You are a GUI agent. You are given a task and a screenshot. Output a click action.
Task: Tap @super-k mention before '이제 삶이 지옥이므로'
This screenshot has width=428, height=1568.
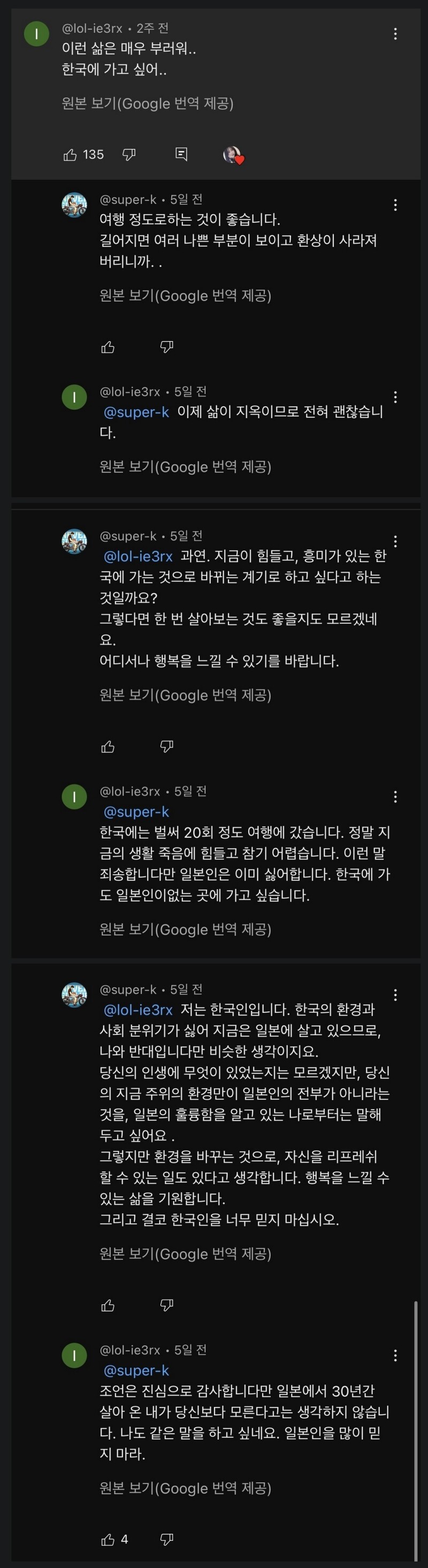136,412
